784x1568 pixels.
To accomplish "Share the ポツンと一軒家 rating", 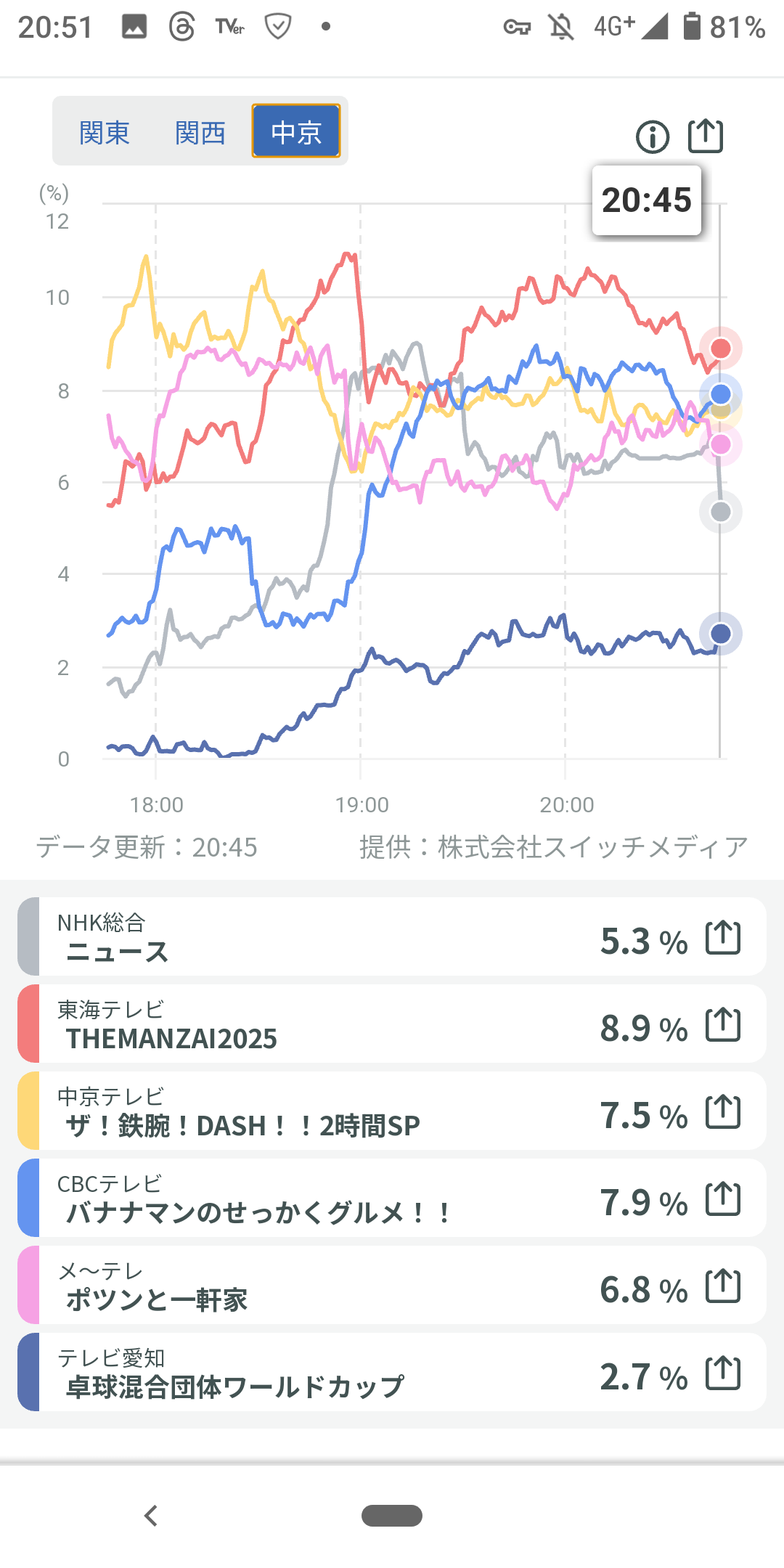I will 723,1286.
